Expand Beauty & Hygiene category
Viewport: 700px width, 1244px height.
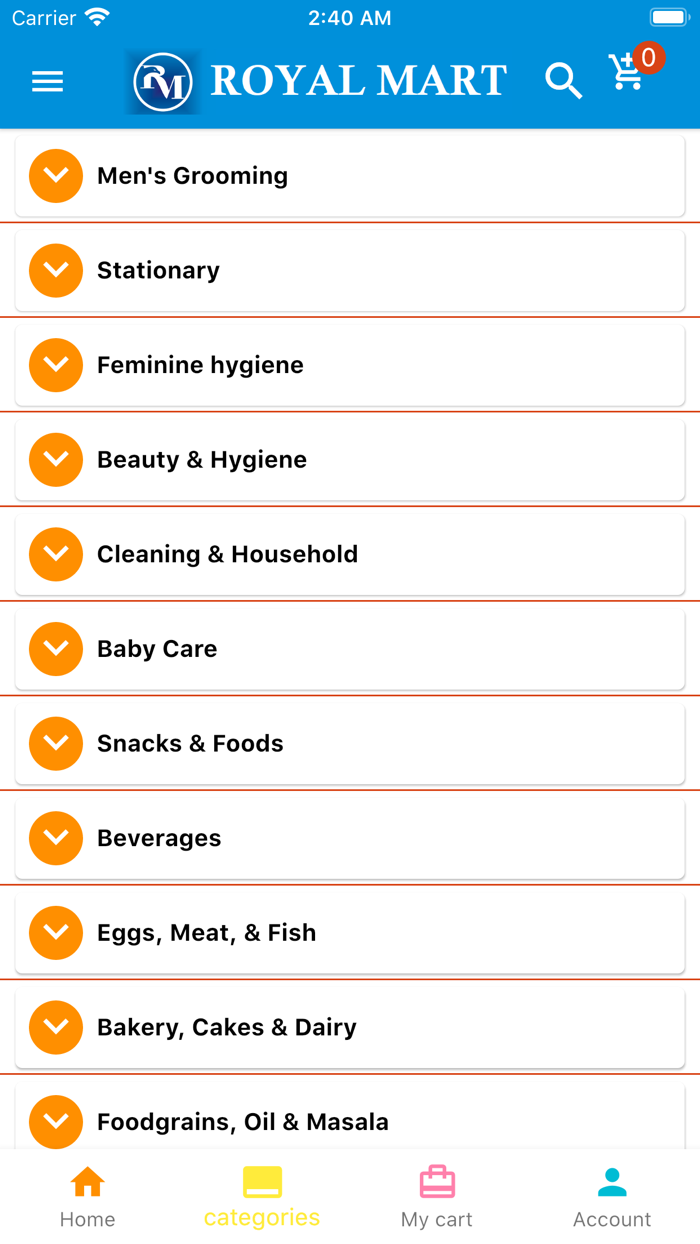pos(56,460)
